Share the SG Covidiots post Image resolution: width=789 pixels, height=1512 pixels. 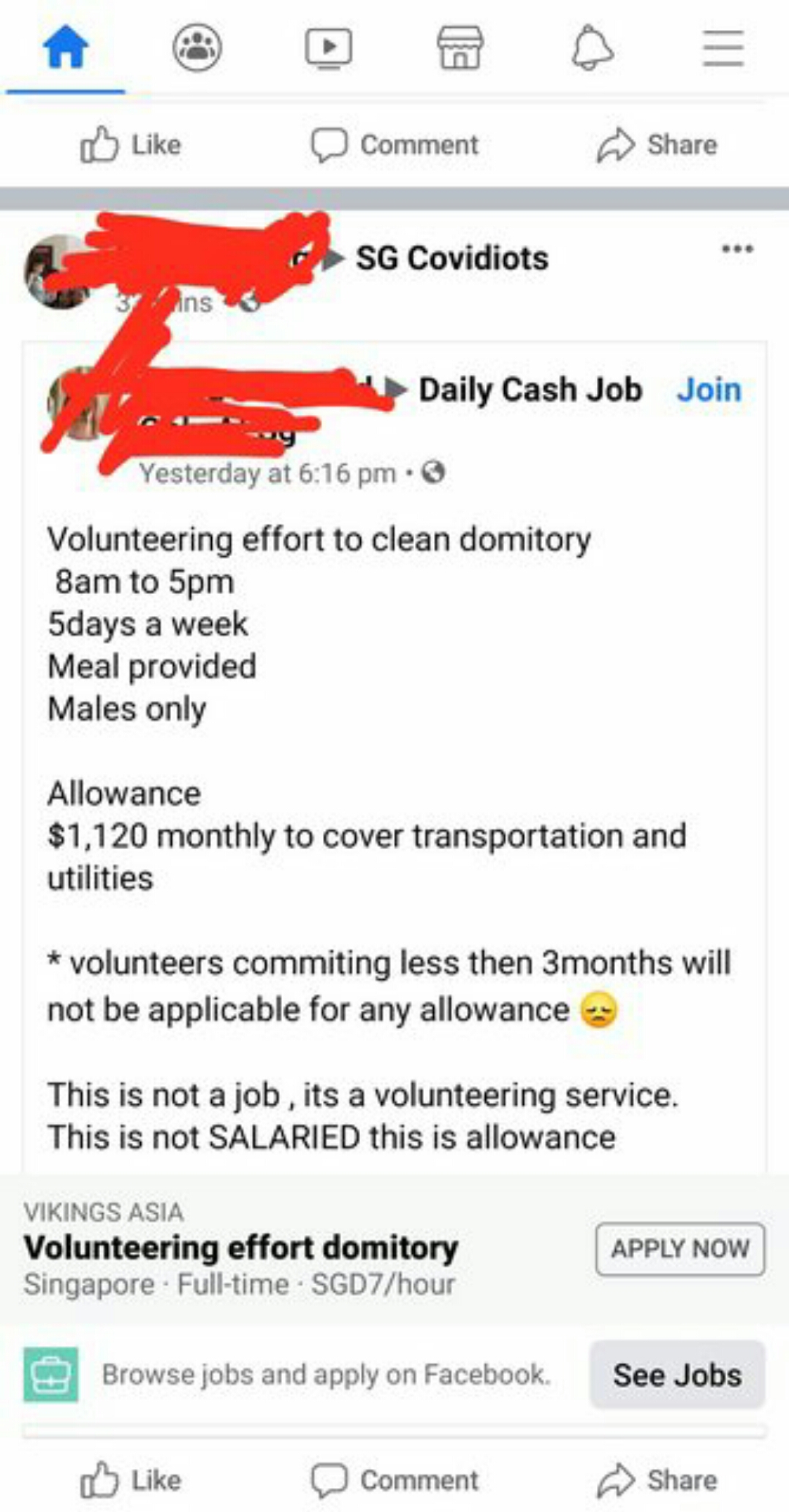point(657,1480)
